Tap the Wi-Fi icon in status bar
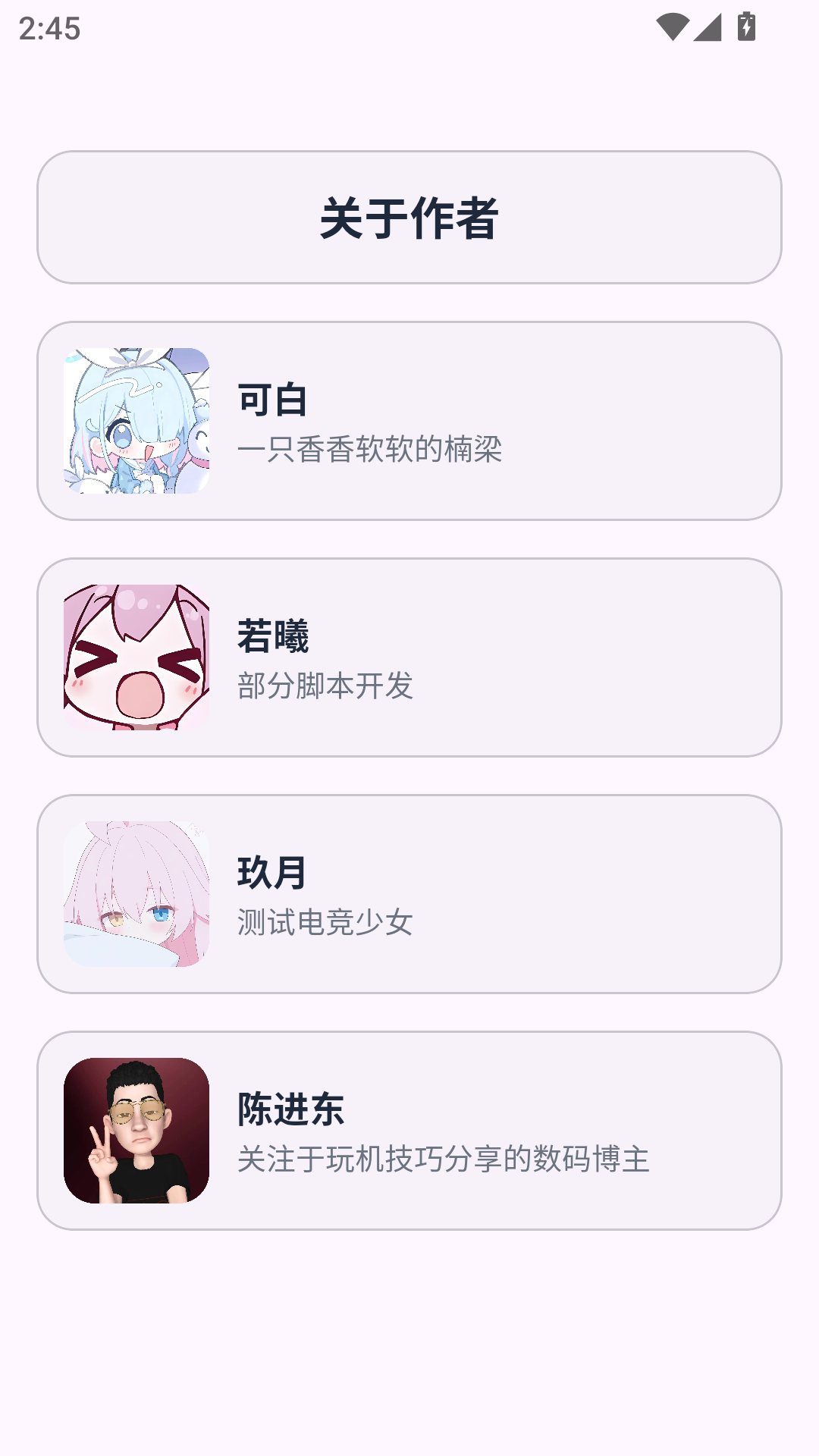 673,25
